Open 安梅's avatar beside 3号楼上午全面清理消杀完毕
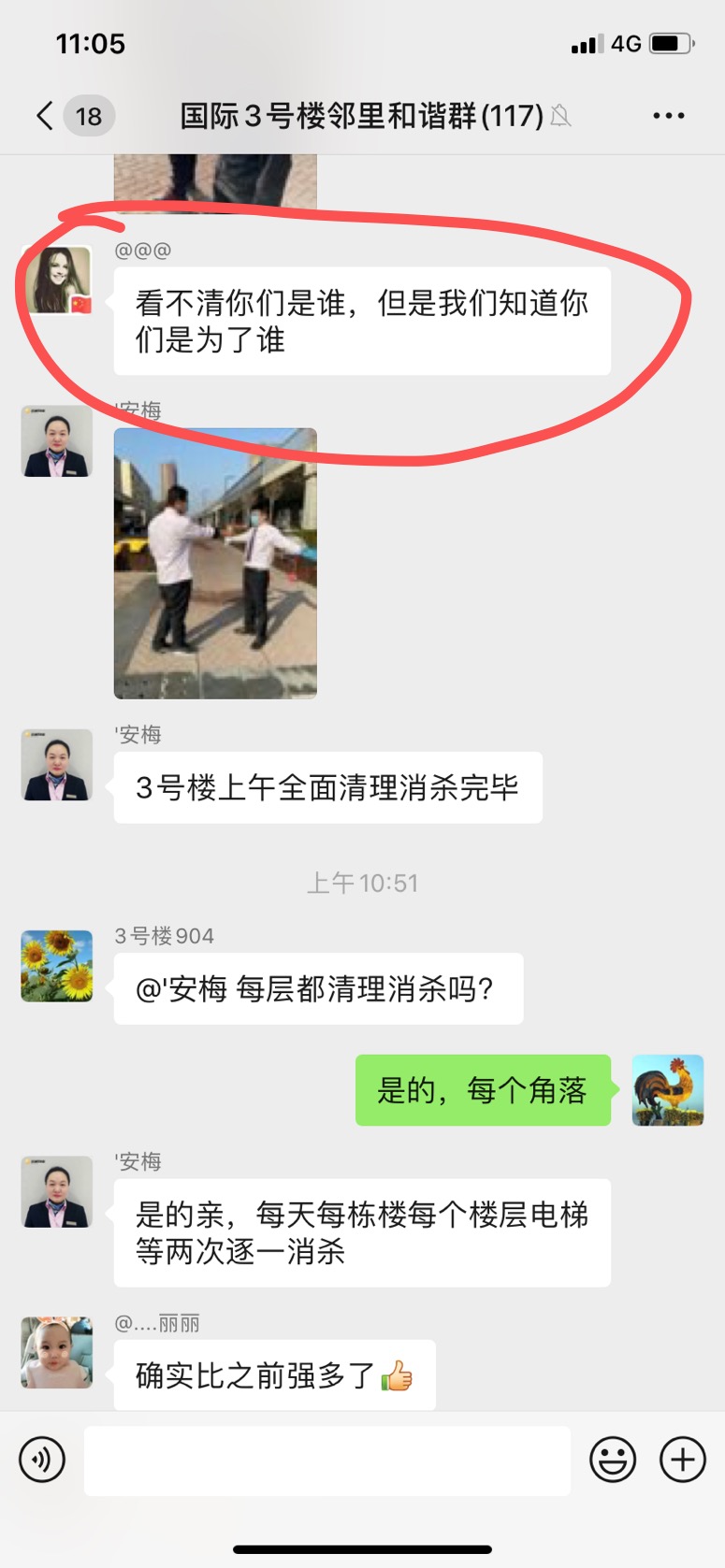 click(56, 765)
